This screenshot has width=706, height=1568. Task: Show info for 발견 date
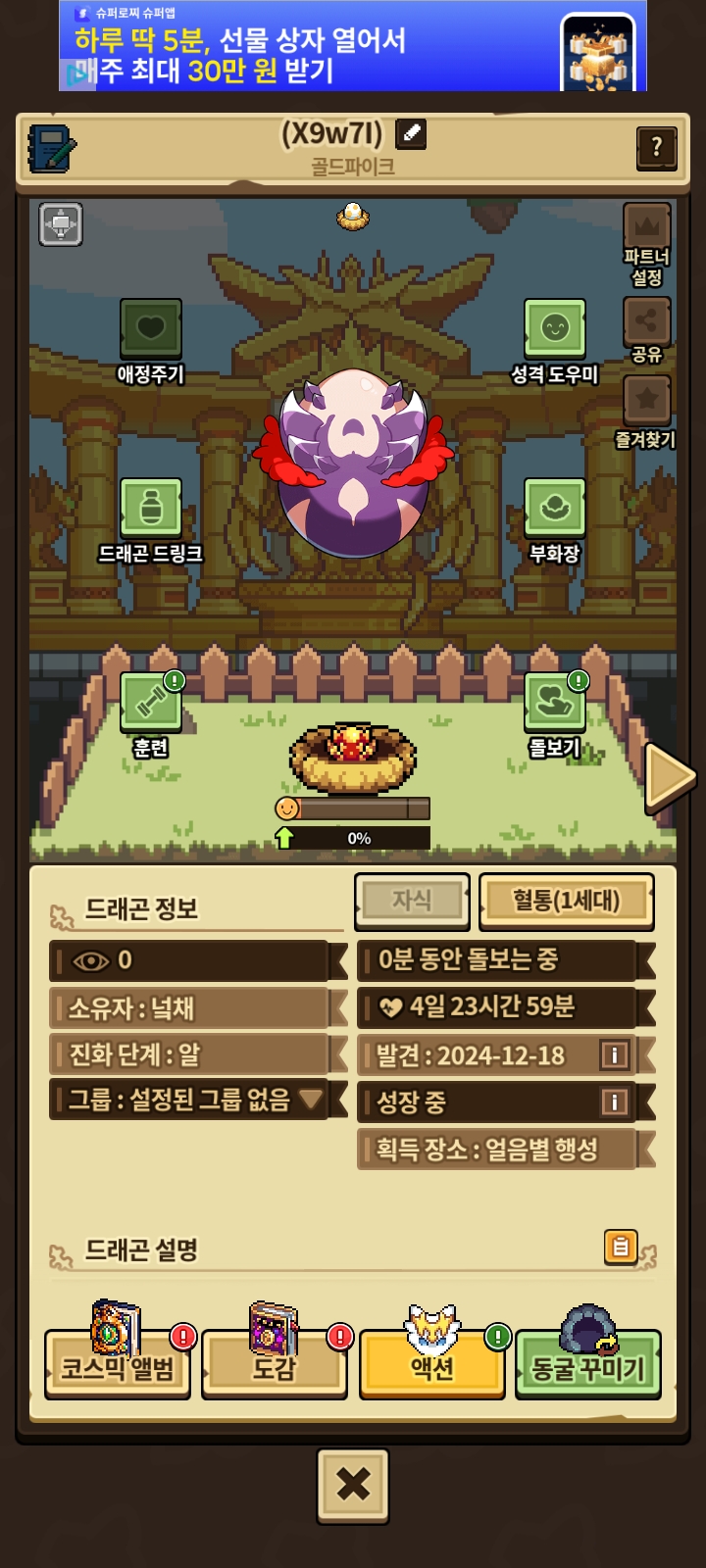coord(615,1054)
